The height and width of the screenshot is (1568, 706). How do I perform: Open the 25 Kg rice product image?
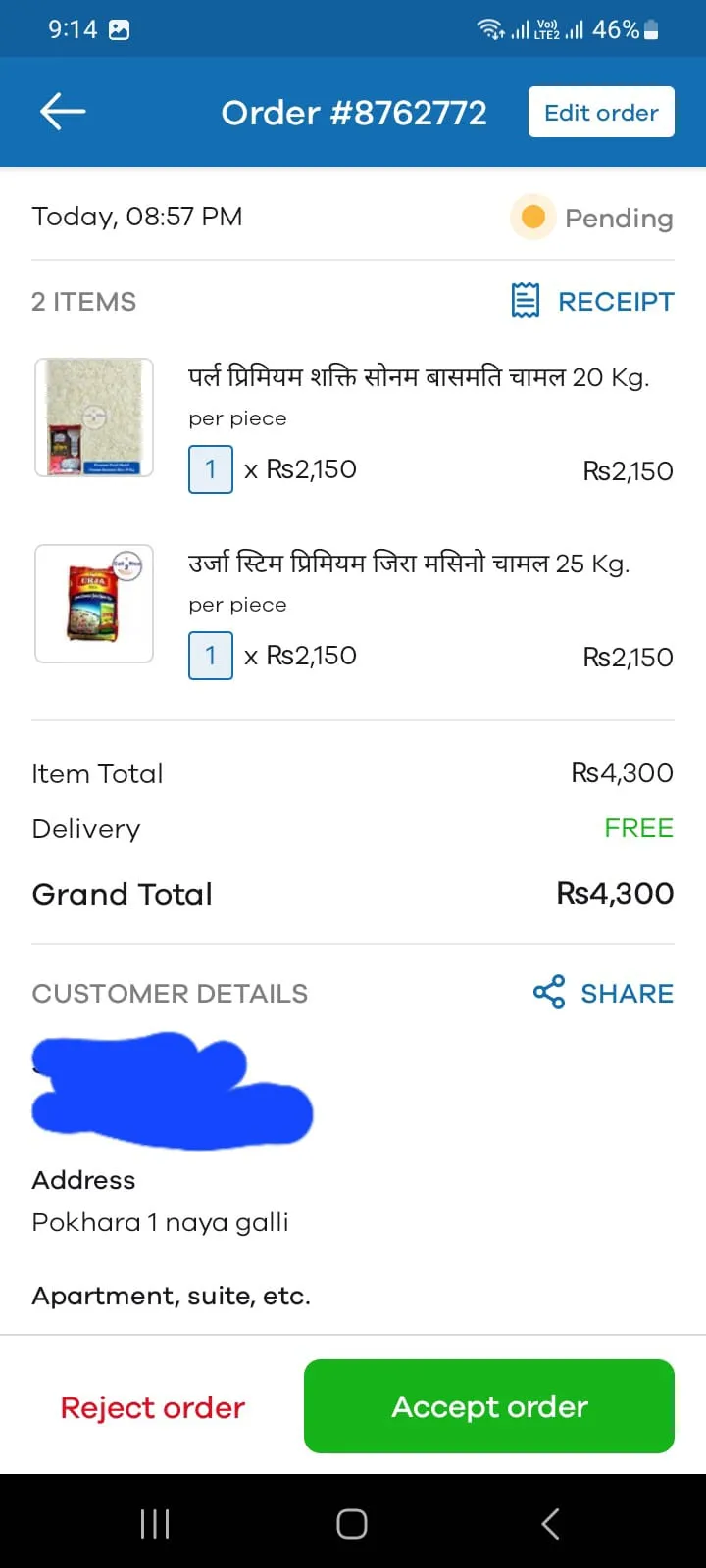coord(94,604)
